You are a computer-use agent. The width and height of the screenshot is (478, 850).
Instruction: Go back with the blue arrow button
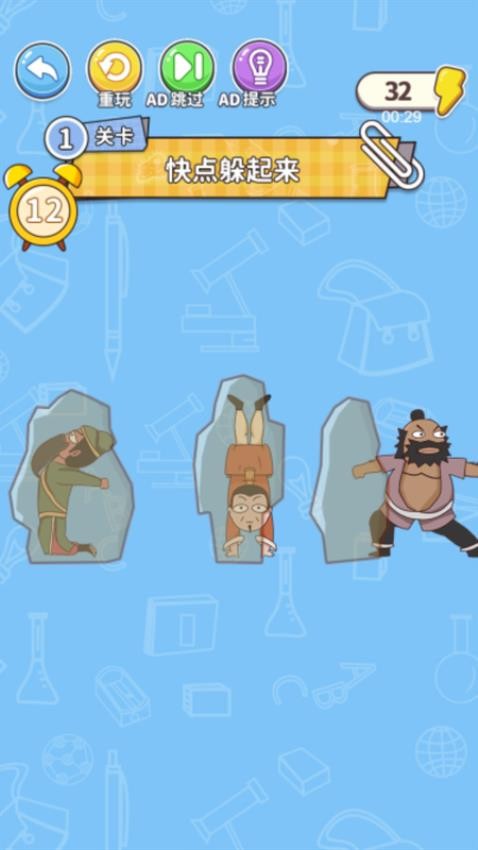point(42,70)
